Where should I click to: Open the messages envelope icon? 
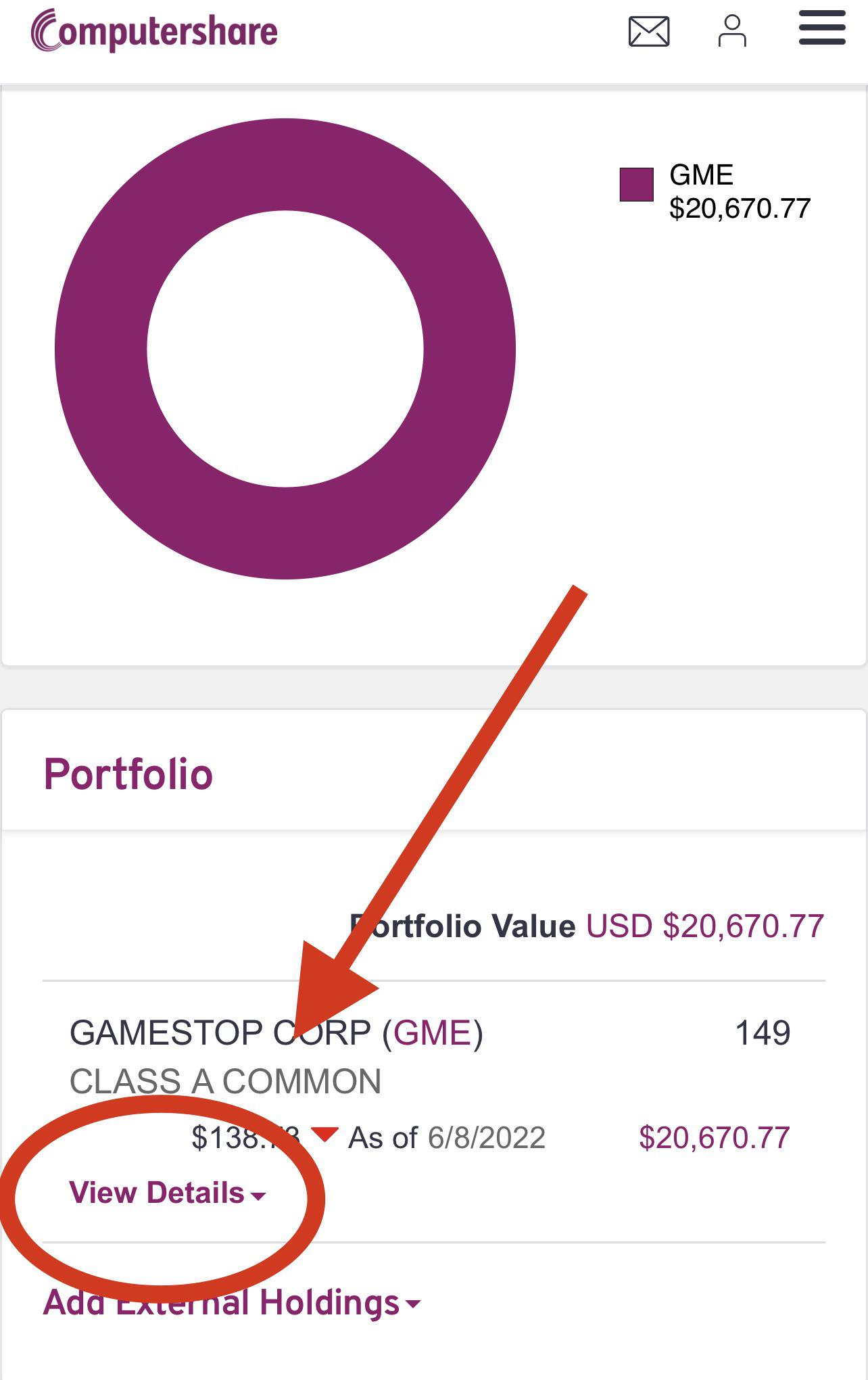tap(649, 32)
